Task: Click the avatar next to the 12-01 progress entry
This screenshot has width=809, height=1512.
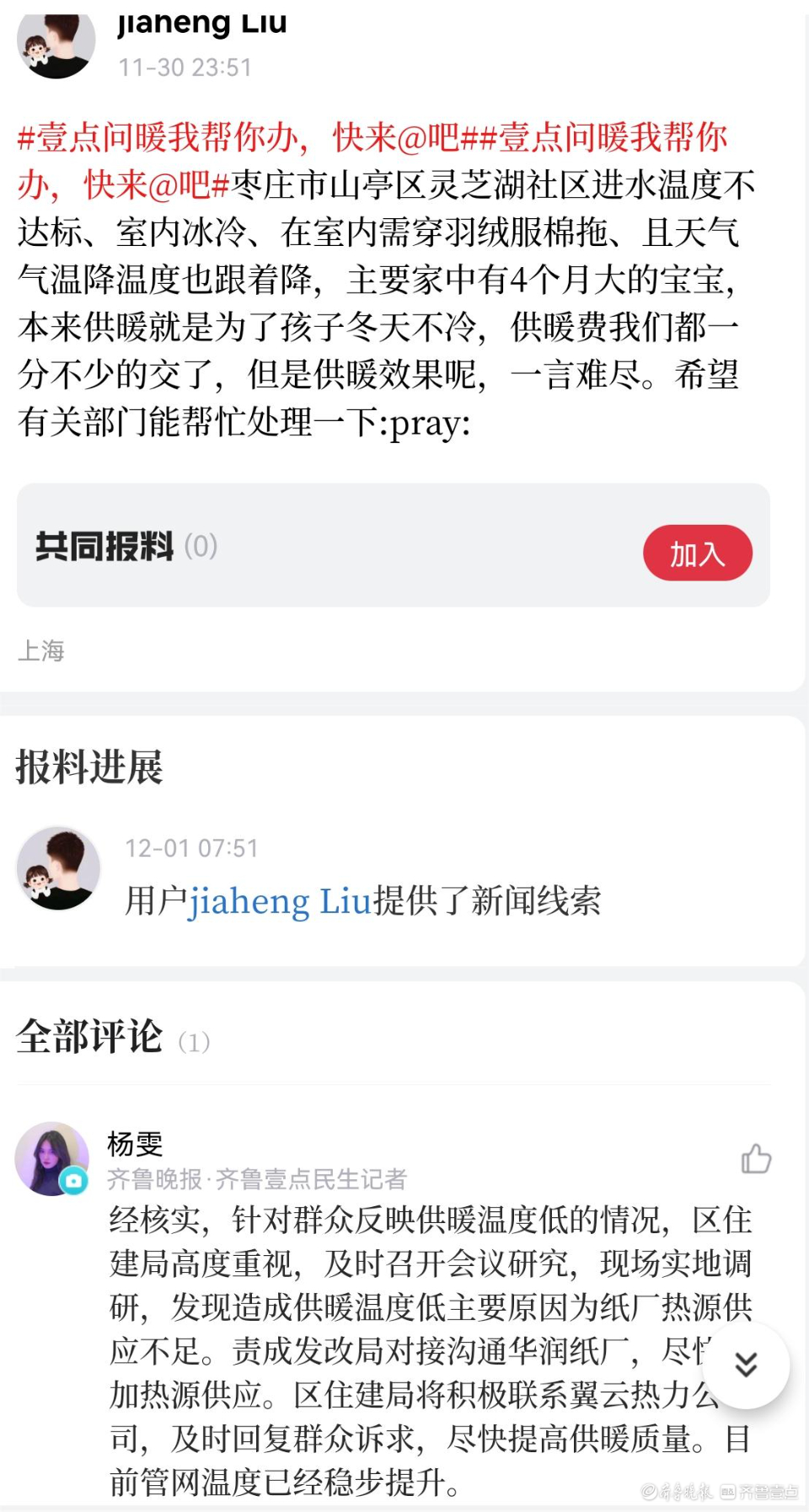Action: [56, 868]
